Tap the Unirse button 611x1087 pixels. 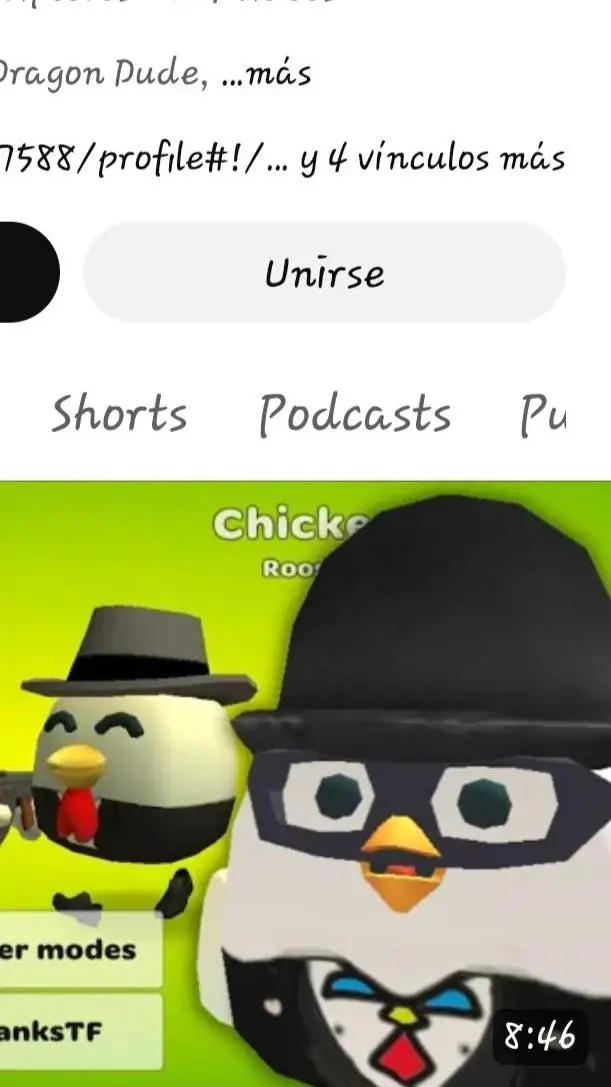tap(324, 272)
